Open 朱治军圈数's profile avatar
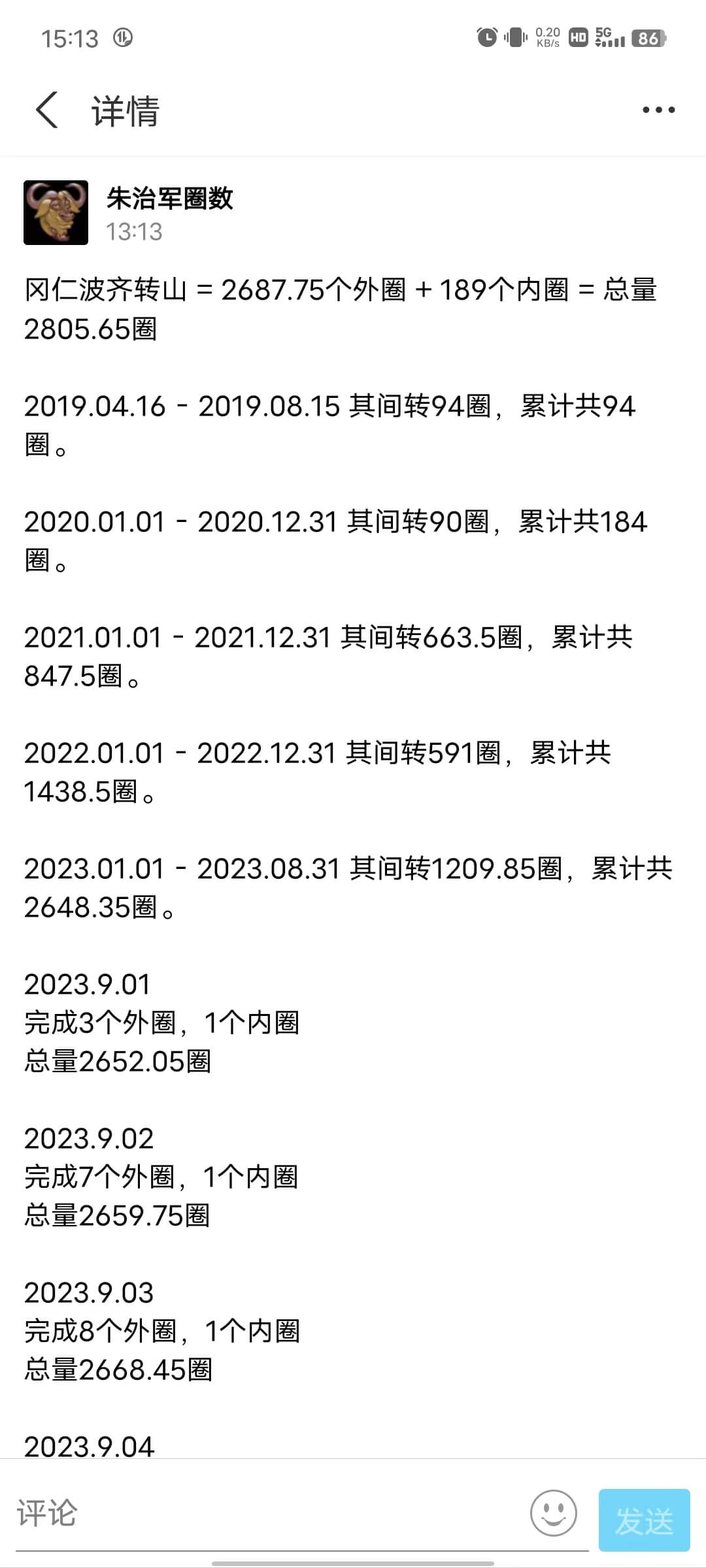Image resolution: width=706 pixels, height=1568 pixels. (56, 212)
